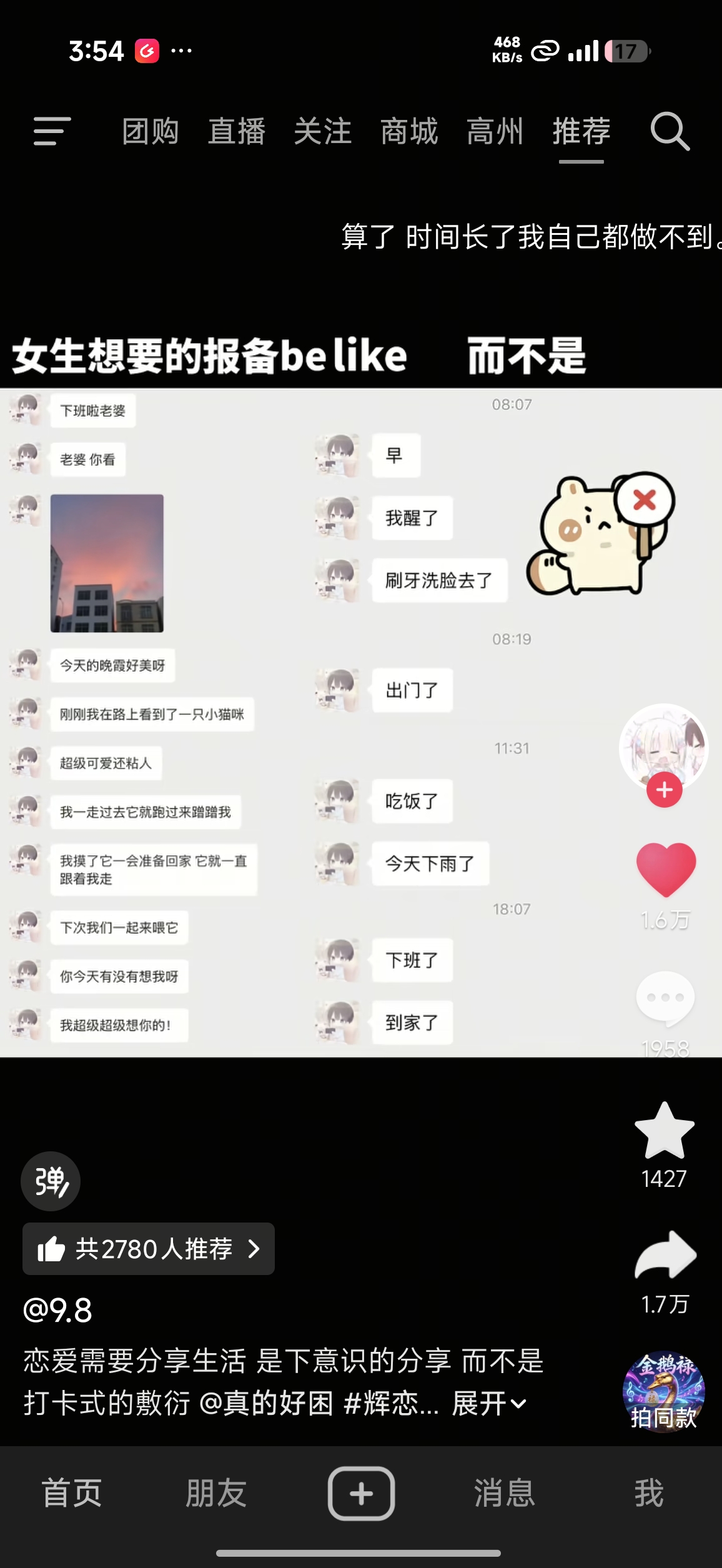The image size is (722, 1568).
Task: Switch to the 商城 tab
Action: coord(409,131)
